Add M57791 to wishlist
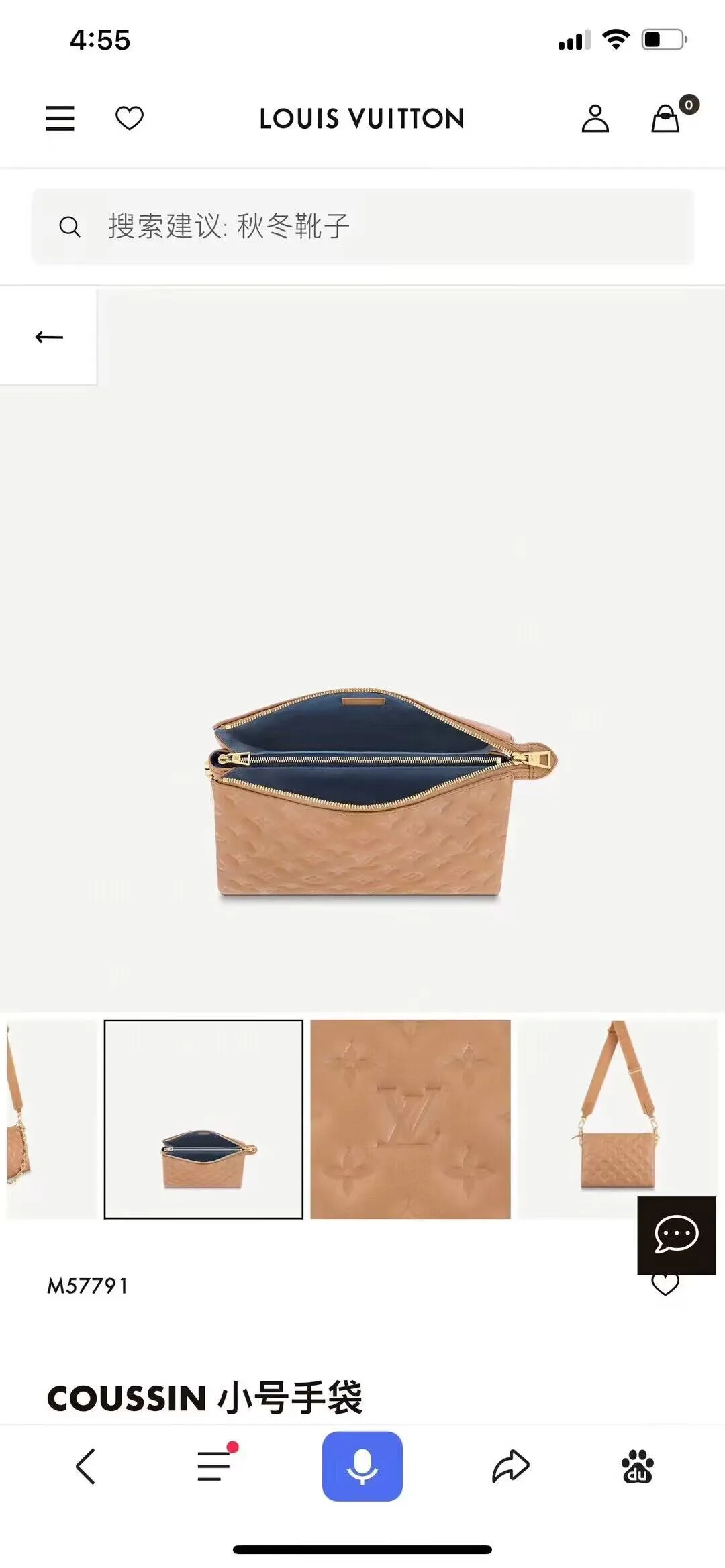This screenshot has width=725, height=1568. pyautogui.click(x=665, y=1286)
